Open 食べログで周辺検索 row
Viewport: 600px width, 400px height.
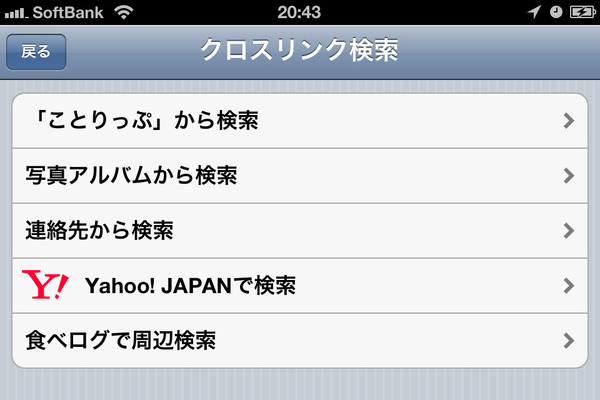tap(298, 340)
